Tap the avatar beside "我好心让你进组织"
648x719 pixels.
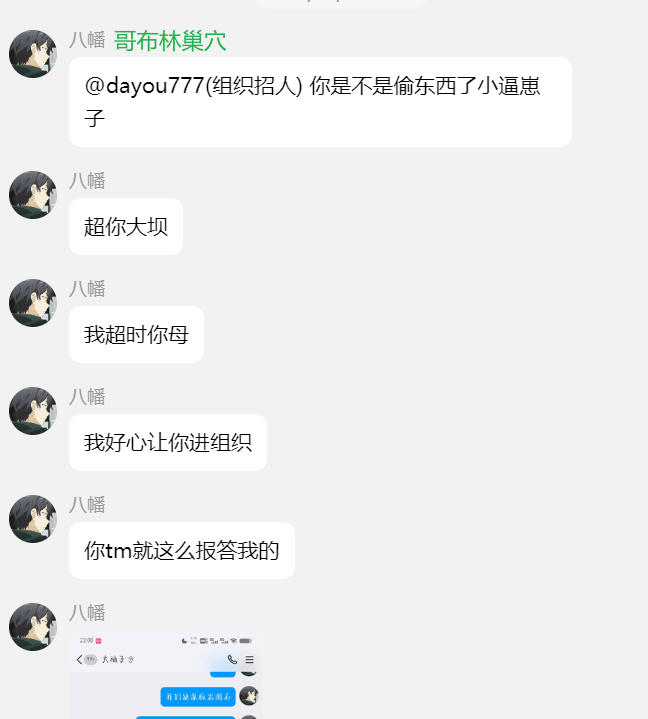coord(33,411)
